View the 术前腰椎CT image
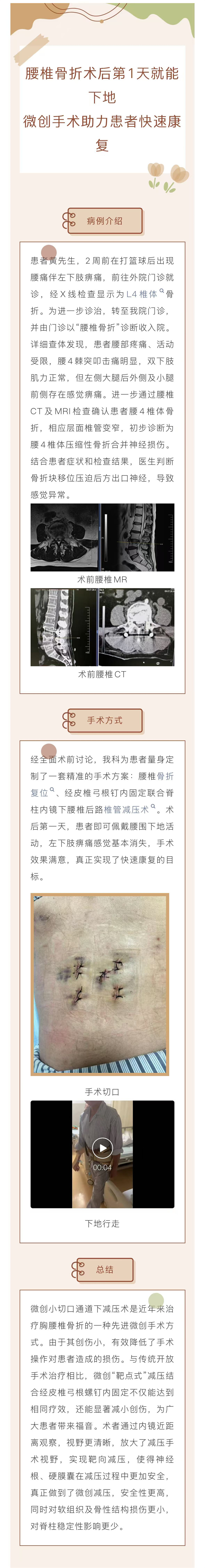205x1568 pixels. pyautogui.click(x=102, y=626)
